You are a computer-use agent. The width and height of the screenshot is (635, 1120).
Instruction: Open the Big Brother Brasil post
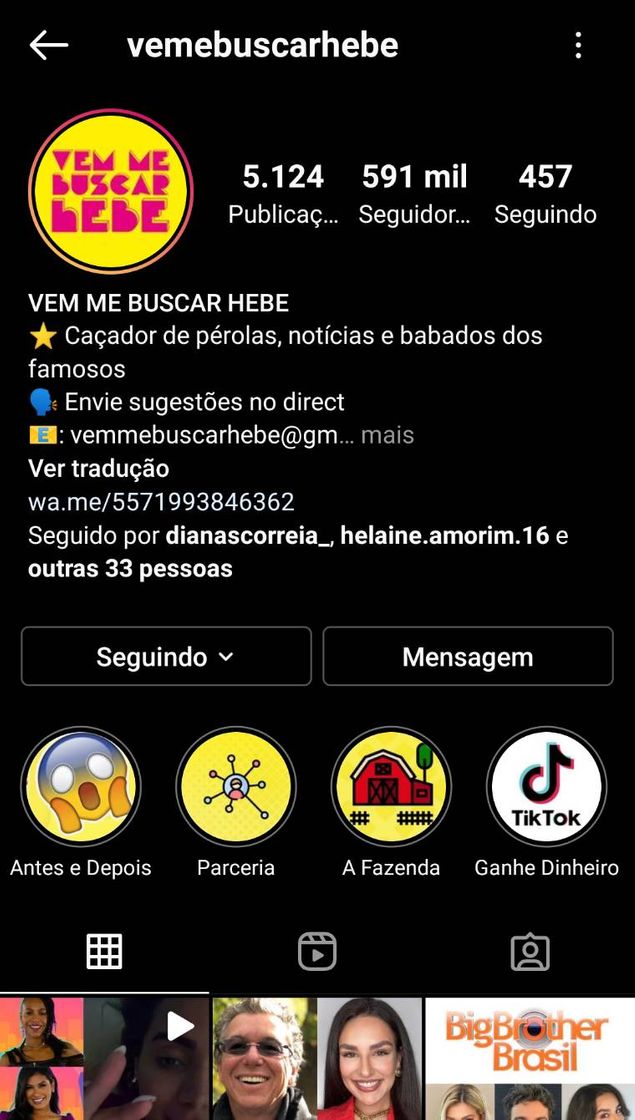[529, 1058]
